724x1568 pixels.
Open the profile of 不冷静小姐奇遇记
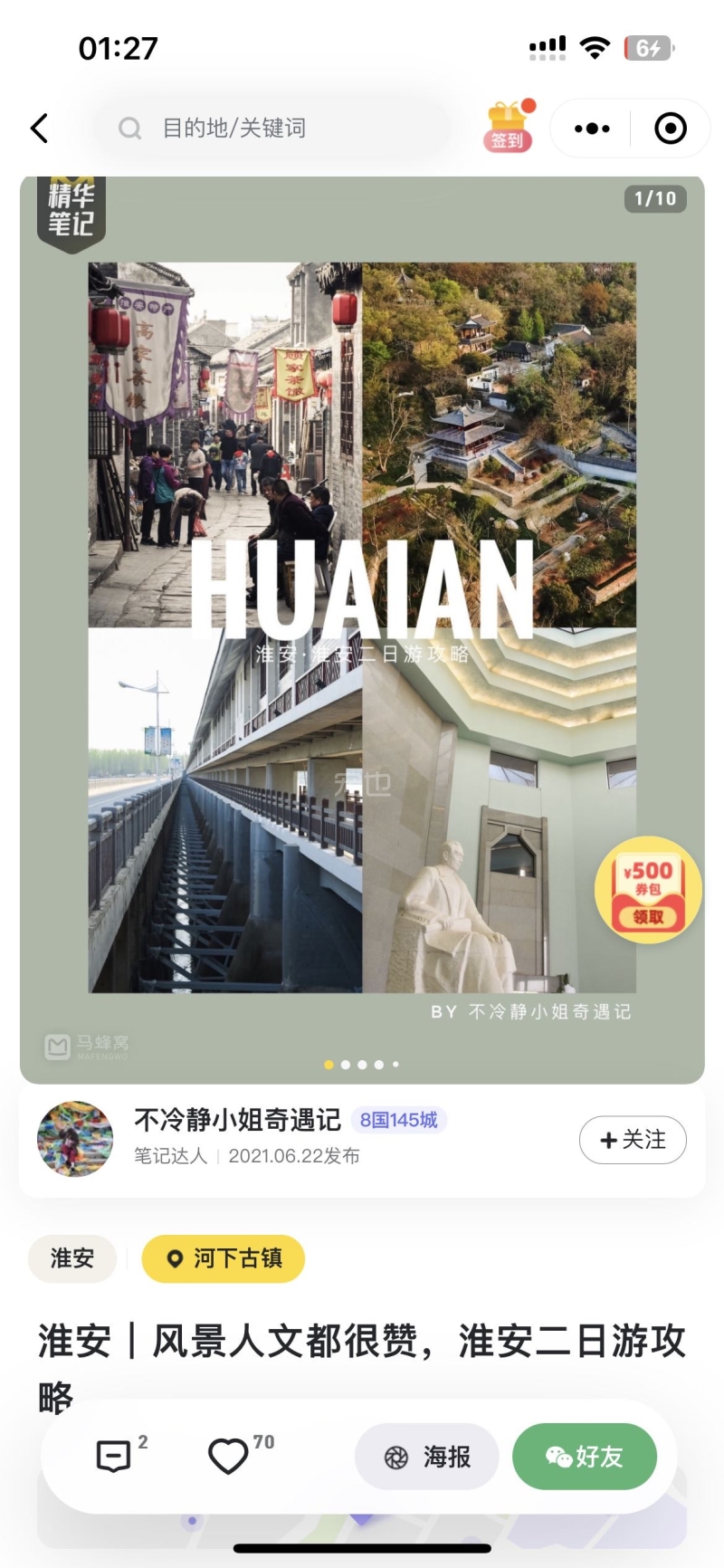point(75,1139)
